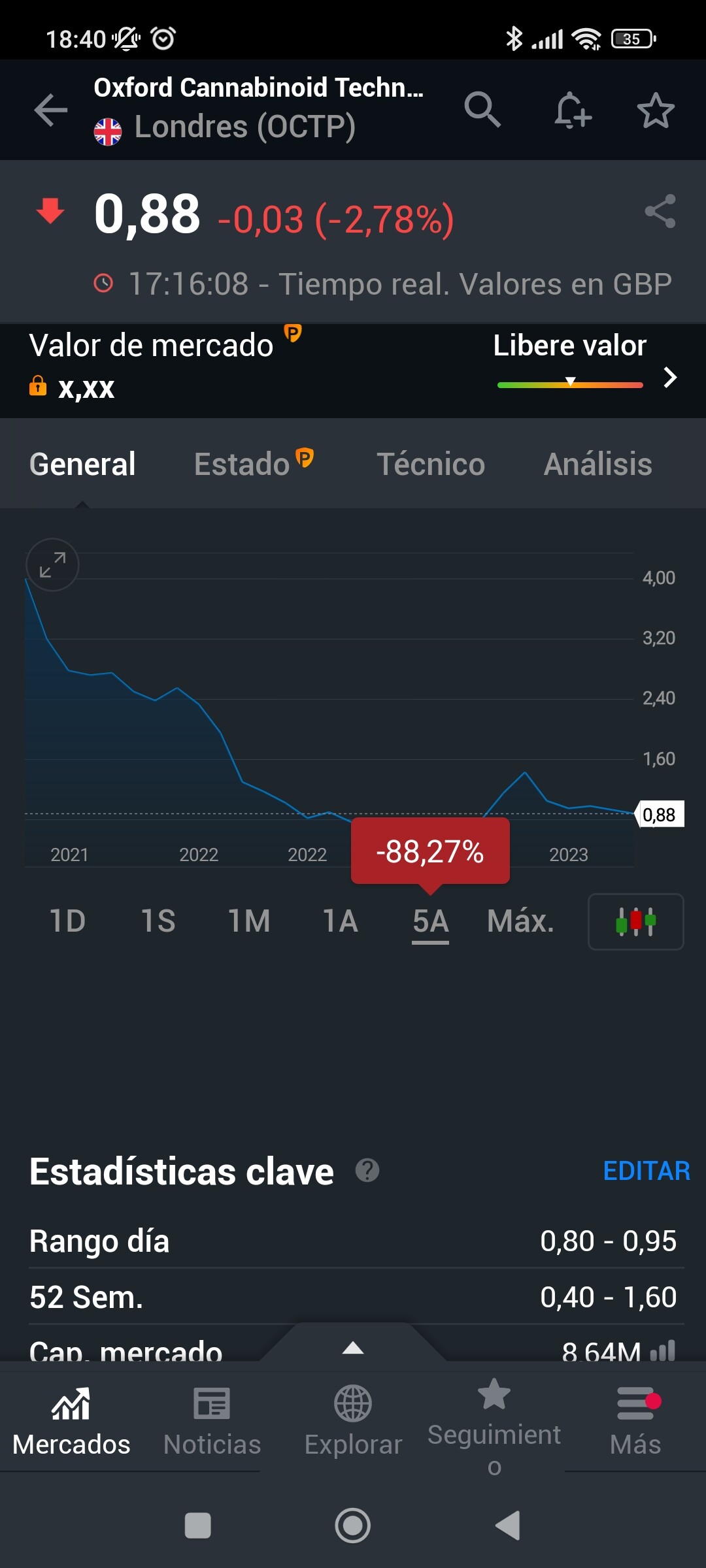The width and height of the screenshot is (706, 1568).
Task: Show the Máx. chart range
Action: pos(520,921)
